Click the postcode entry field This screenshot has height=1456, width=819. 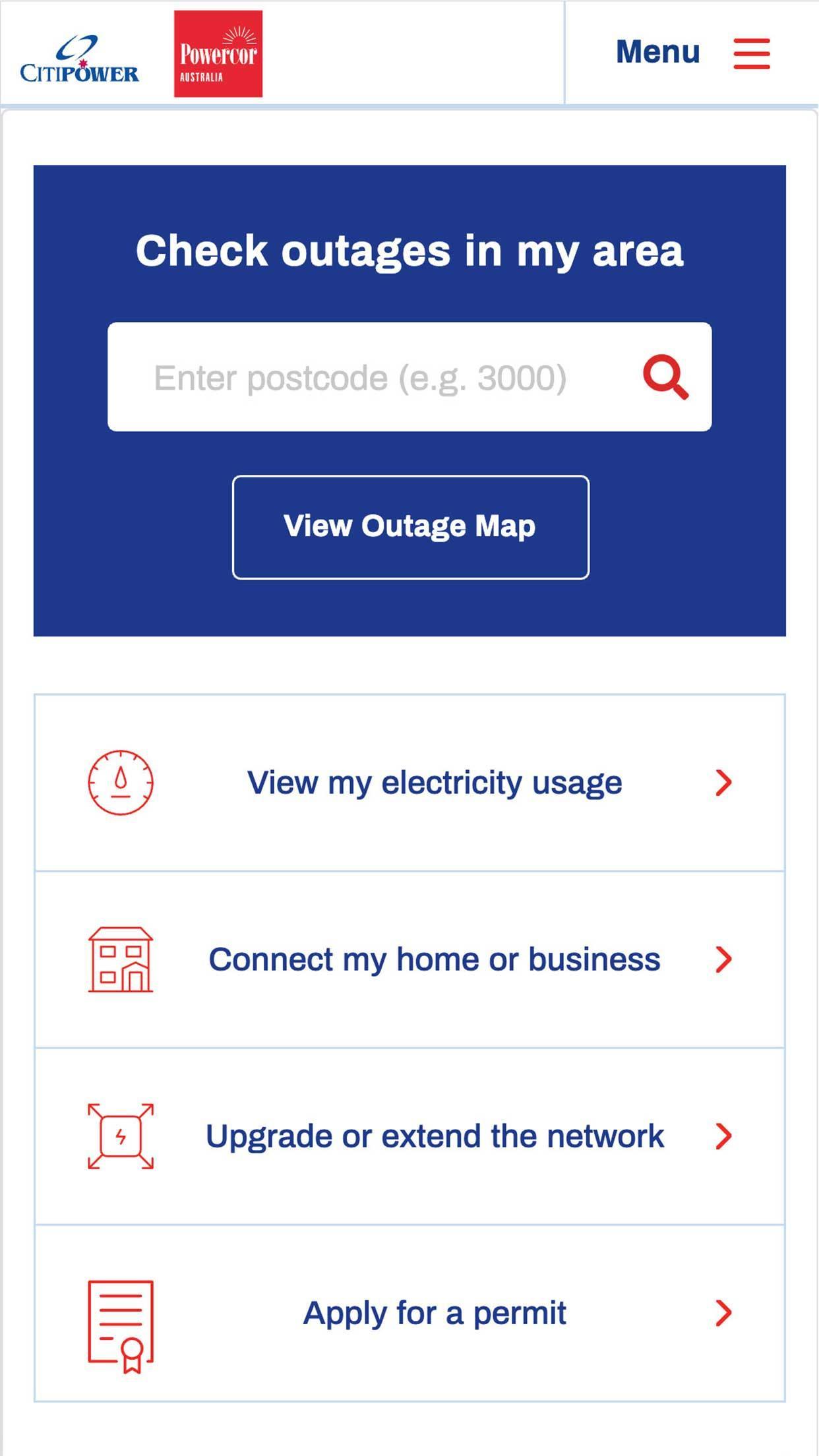coord(363,376)
